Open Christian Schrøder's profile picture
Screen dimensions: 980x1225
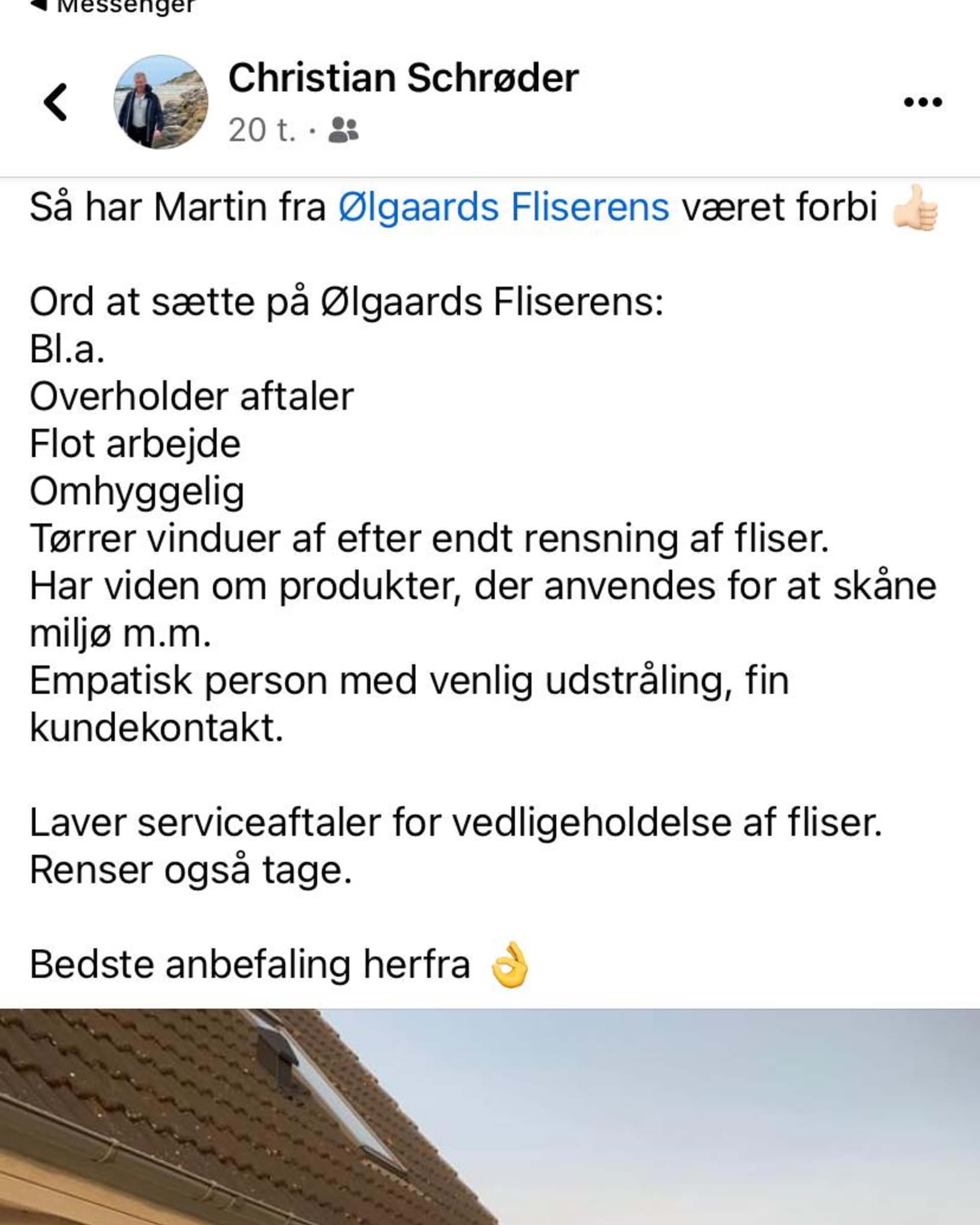(x=161, y=102)
